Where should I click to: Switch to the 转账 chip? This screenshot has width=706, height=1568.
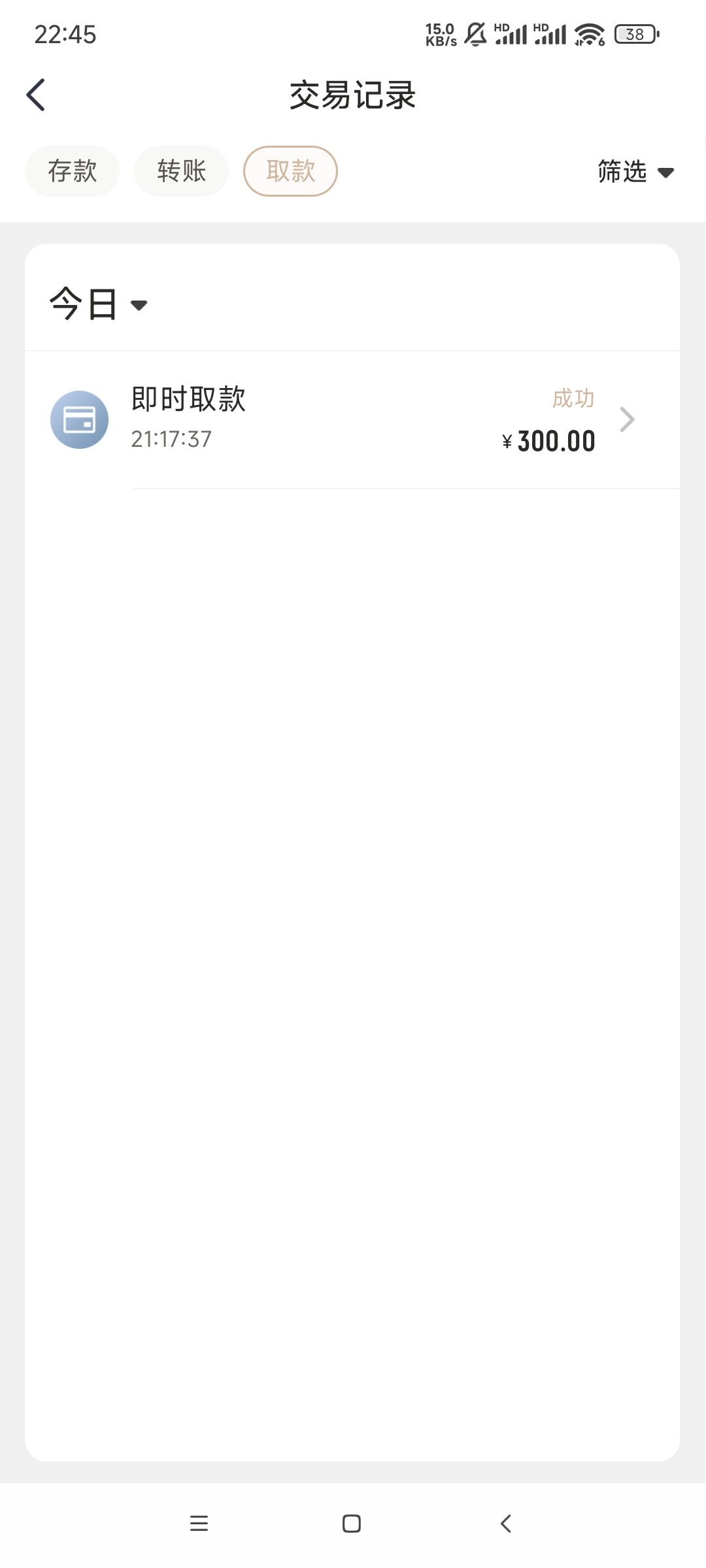point(181,171)
